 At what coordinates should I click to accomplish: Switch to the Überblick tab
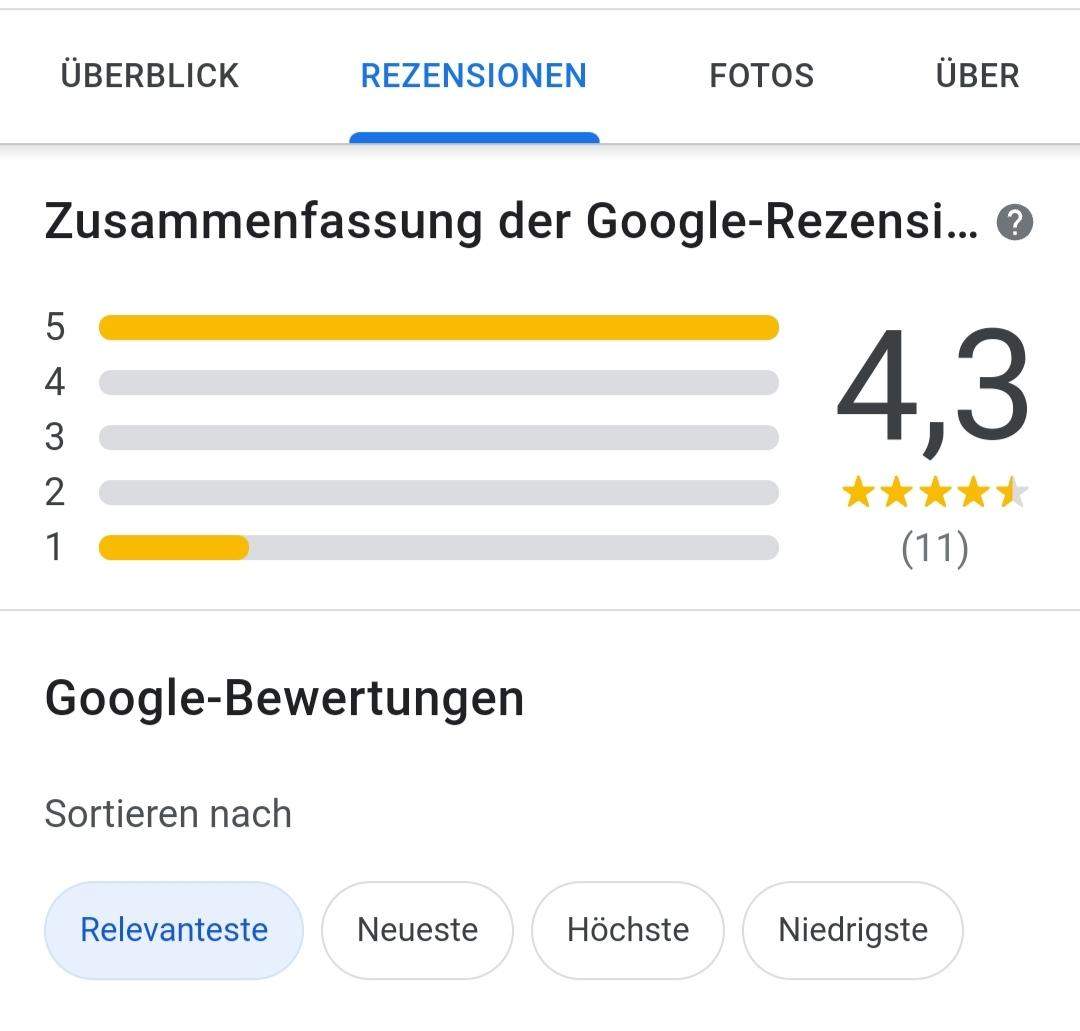point(150,76)
